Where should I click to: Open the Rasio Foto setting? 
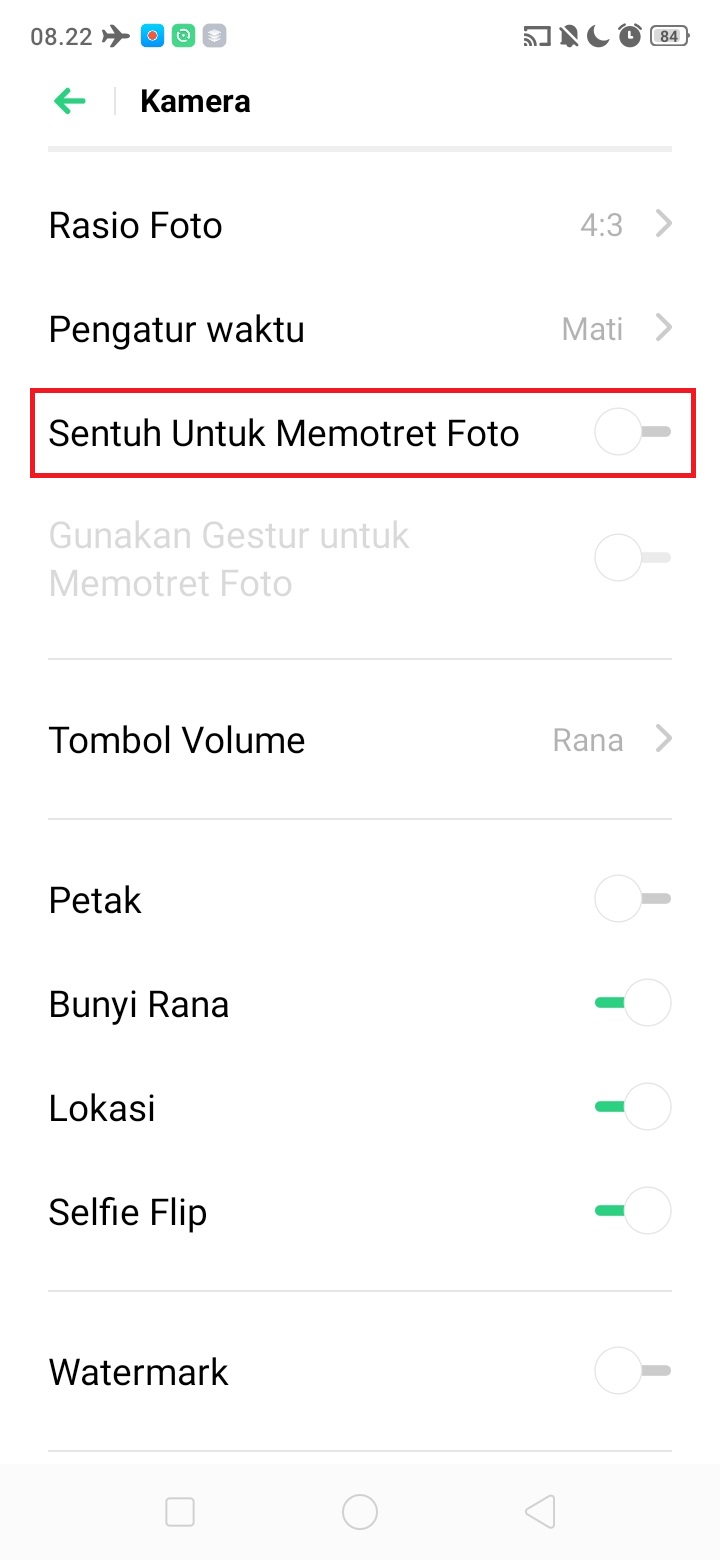[360, 225]
